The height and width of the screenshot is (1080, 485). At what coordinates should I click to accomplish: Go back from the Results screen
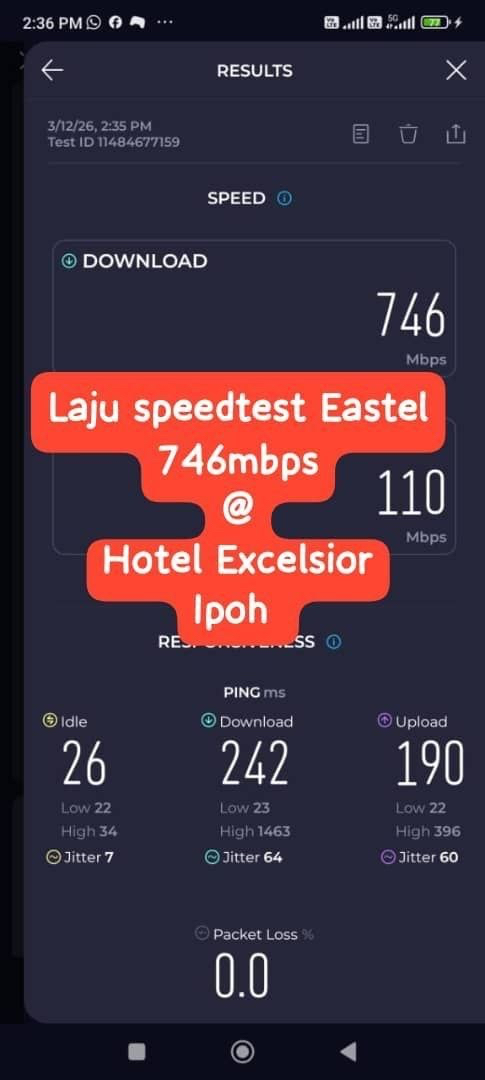click(52, 70)
